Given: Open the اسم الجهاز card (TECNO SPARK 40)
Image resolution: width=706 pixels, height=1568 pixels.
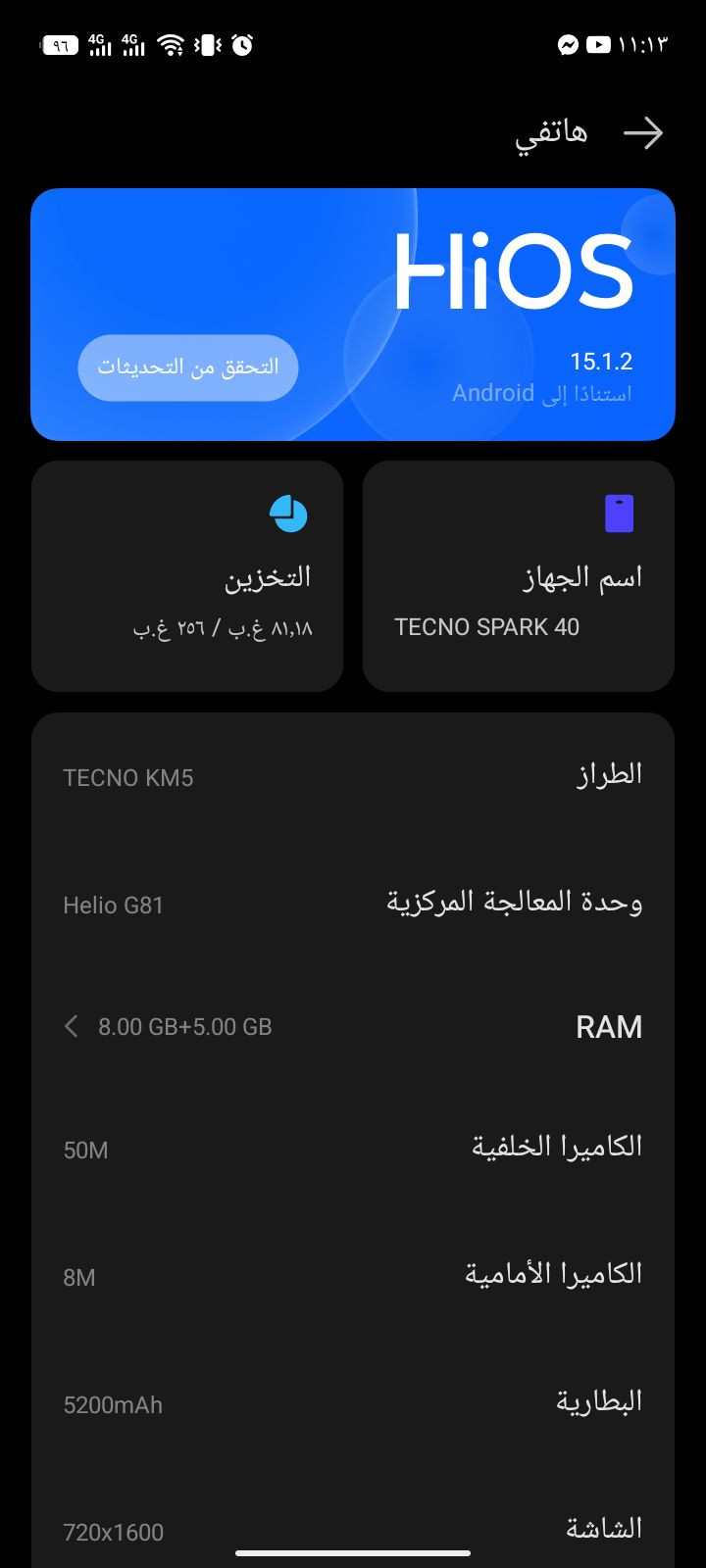Looking at the screenshot, I should click(x=519, y=576).
